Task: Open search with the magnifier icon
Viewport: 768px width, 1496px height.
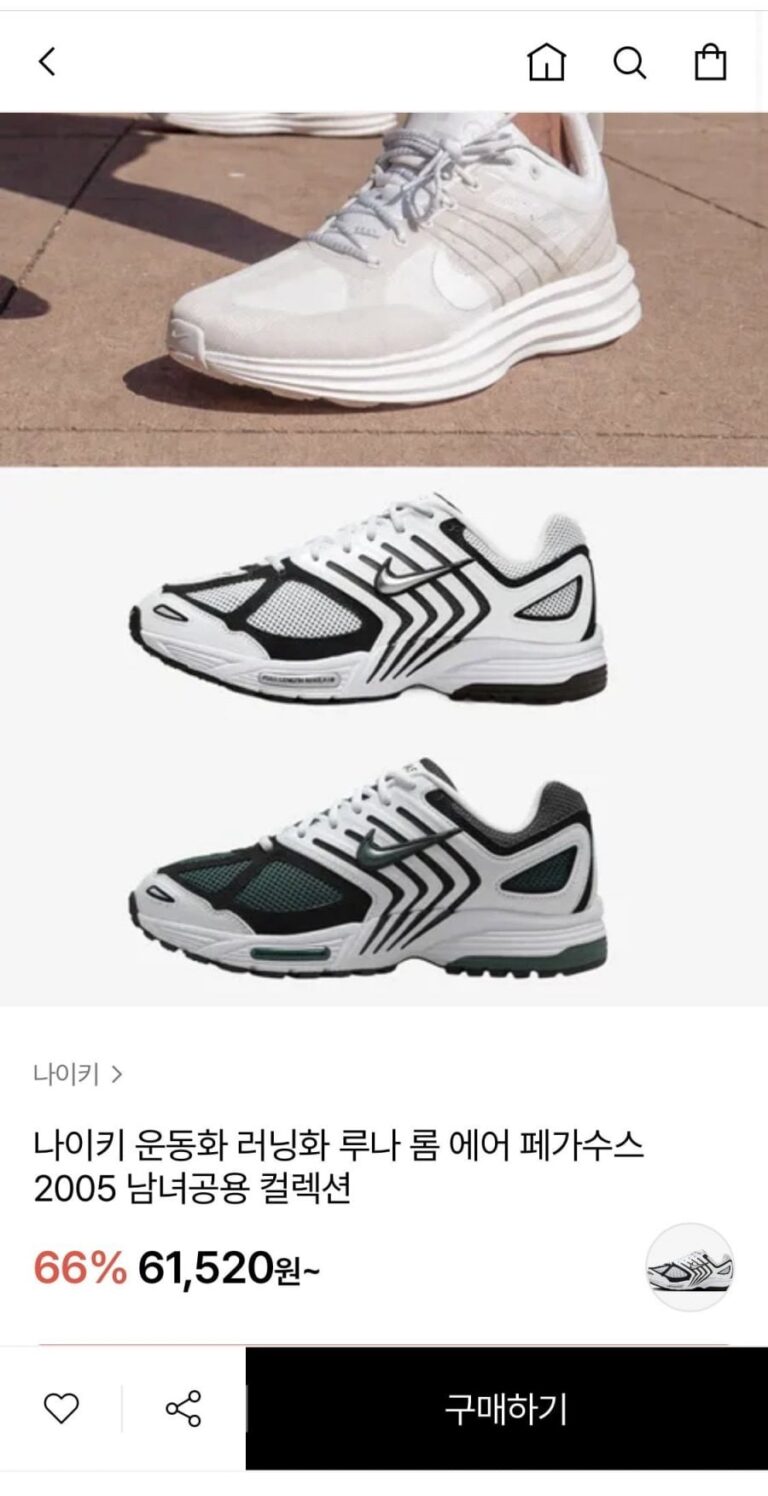Action: click(x=629, y=63)
